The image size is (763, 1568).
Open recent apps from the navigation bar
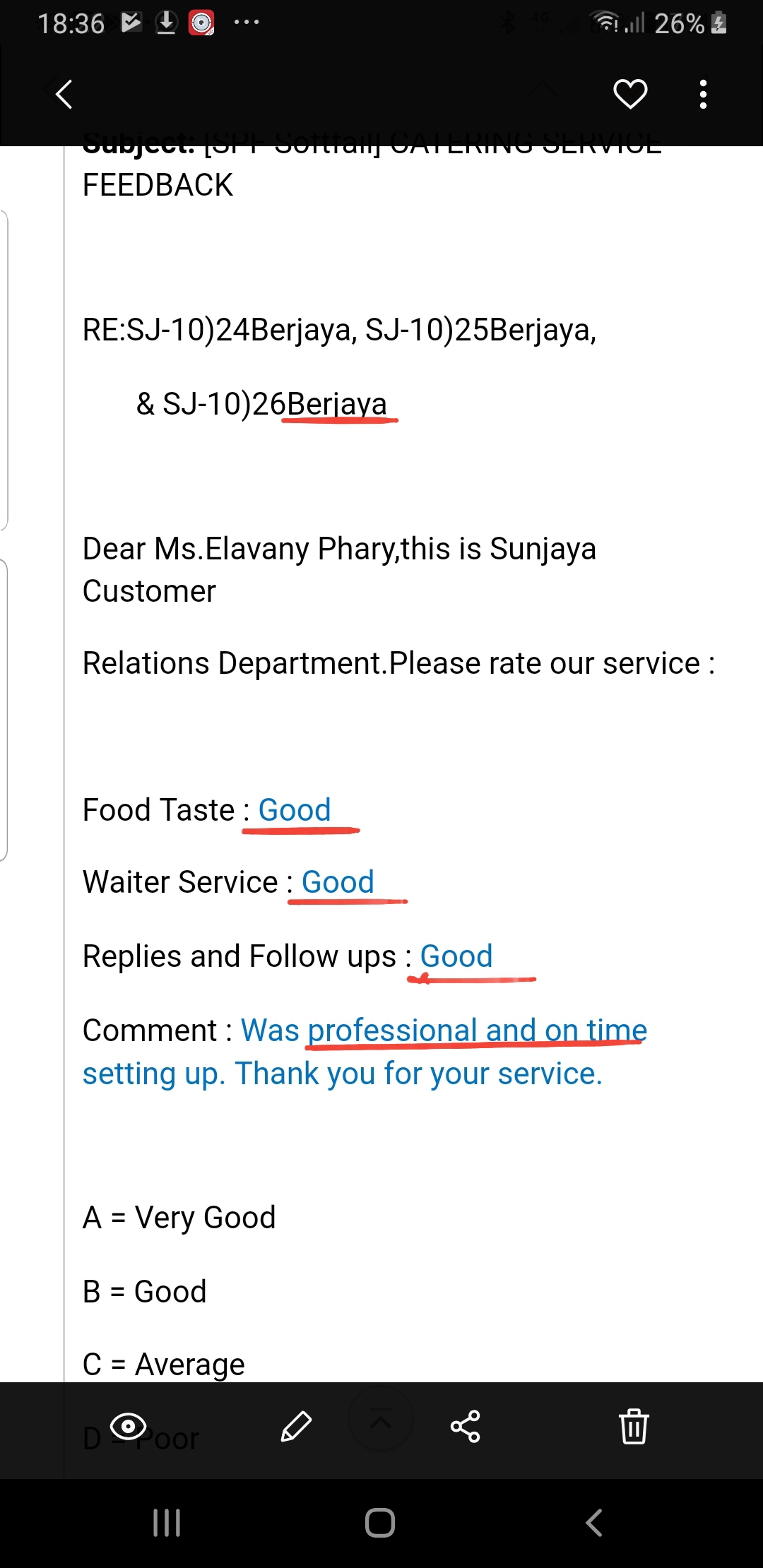167,1523
